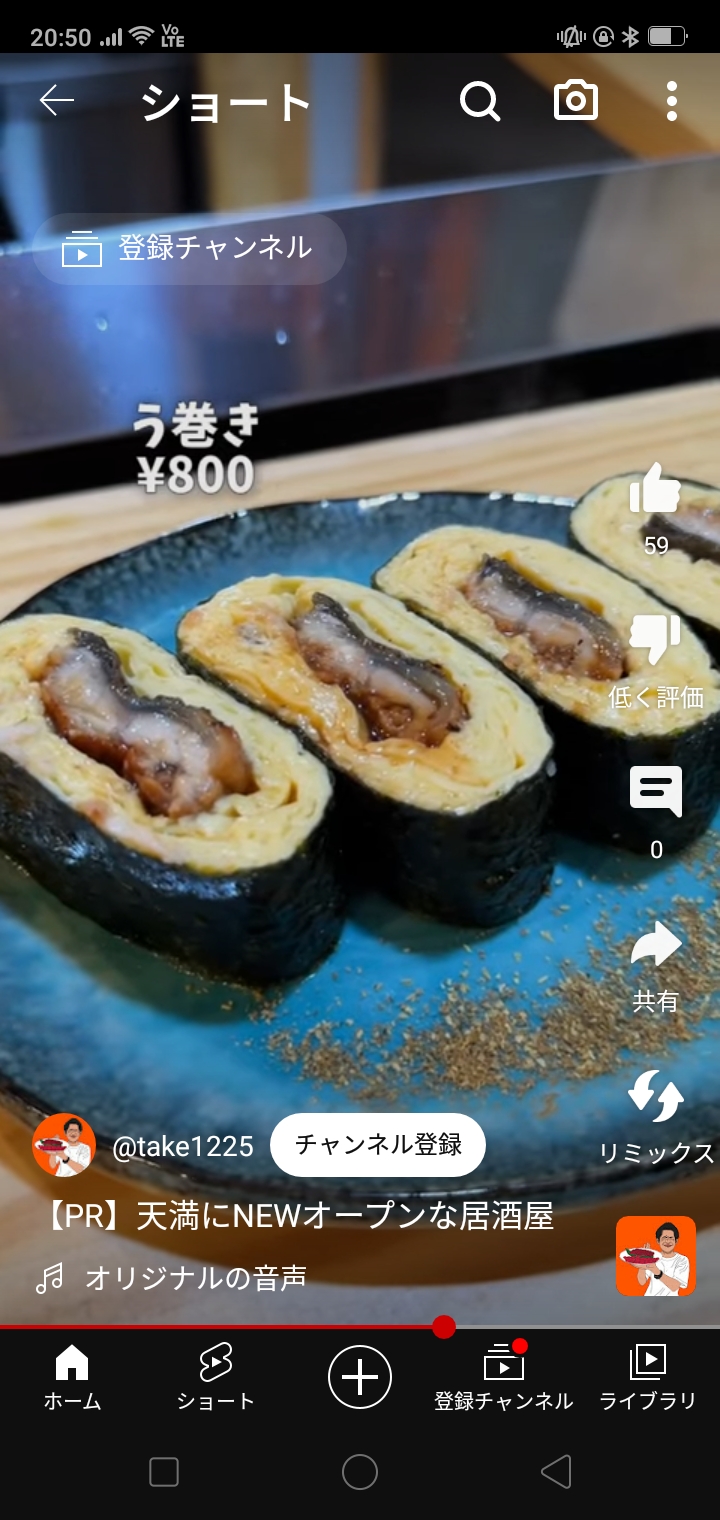
Task: Switch to the ホーム tab
Action: click(x=72, y=1377)
